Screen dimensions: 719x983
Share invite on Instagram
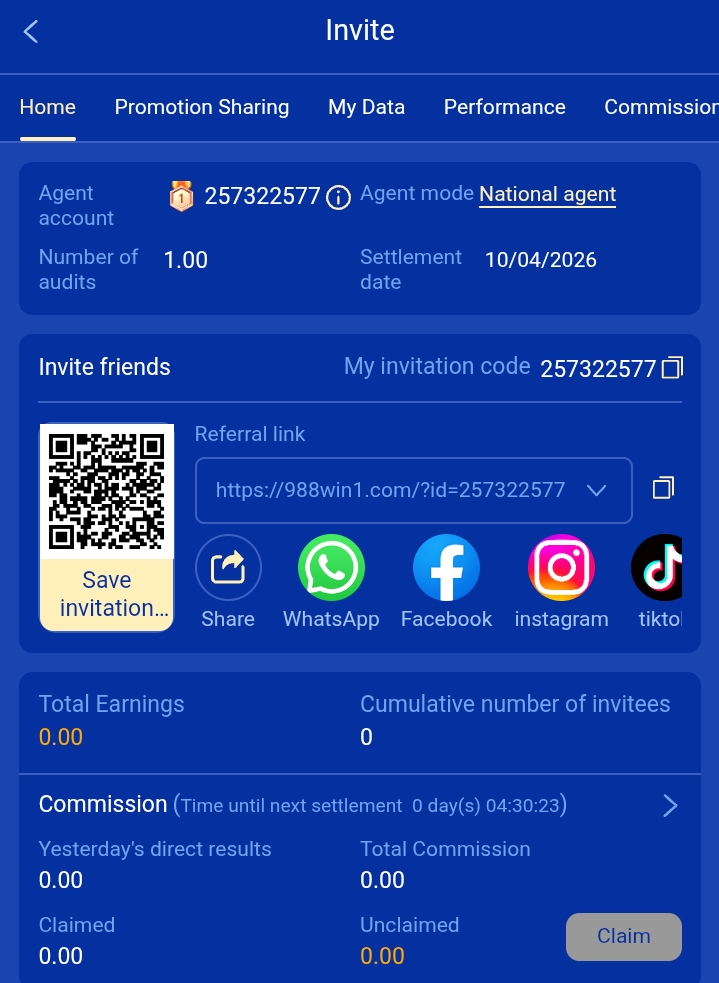[561, 581]
